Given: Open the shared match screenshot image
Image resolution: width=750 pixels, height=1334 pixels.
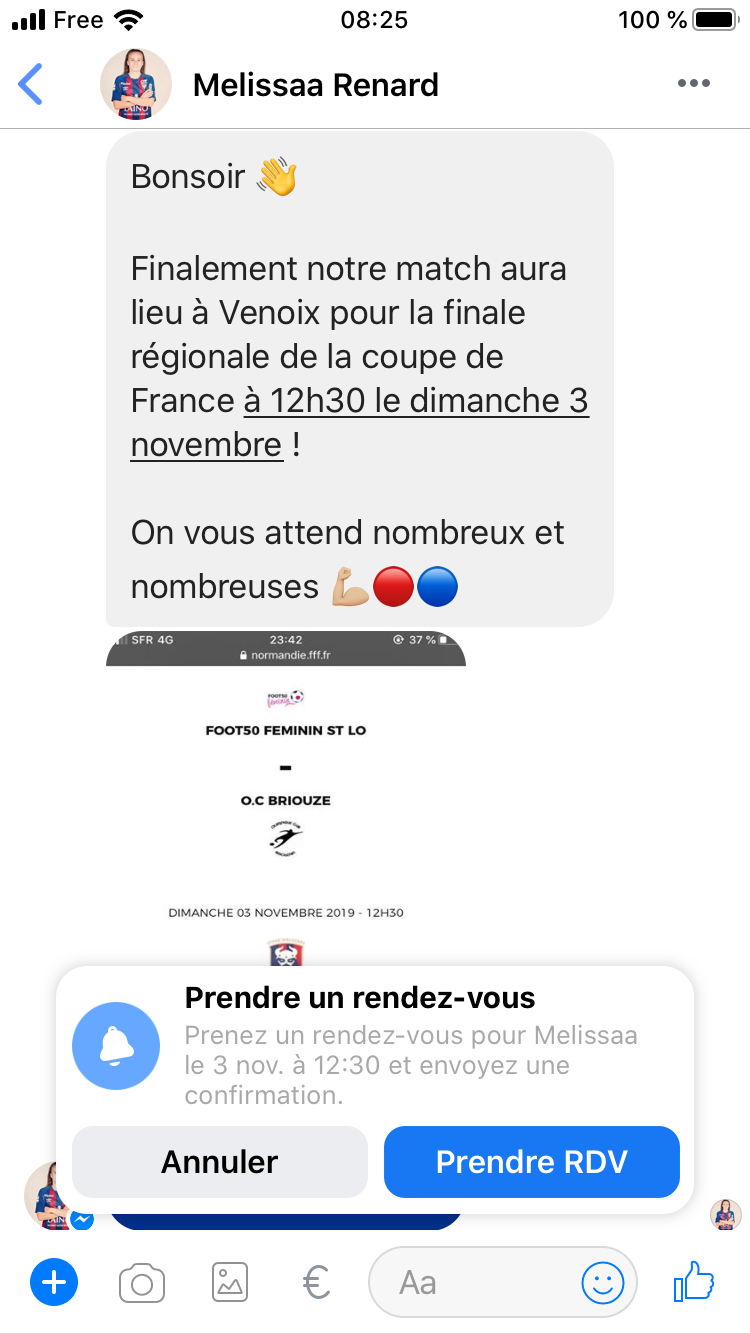Looking at the screenshot, I should pos(285,800).
